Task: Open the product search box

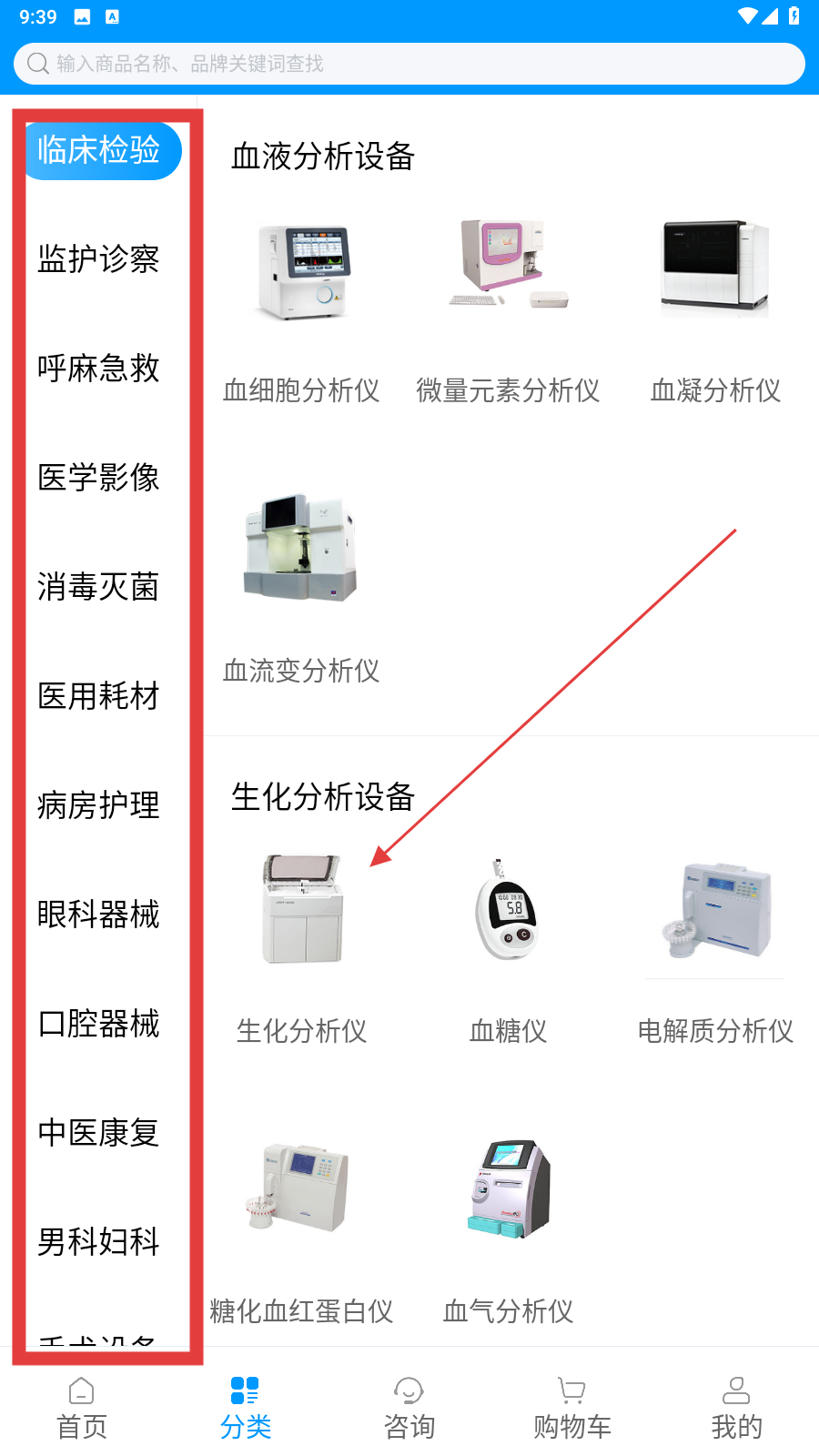Action: (409, 64)
